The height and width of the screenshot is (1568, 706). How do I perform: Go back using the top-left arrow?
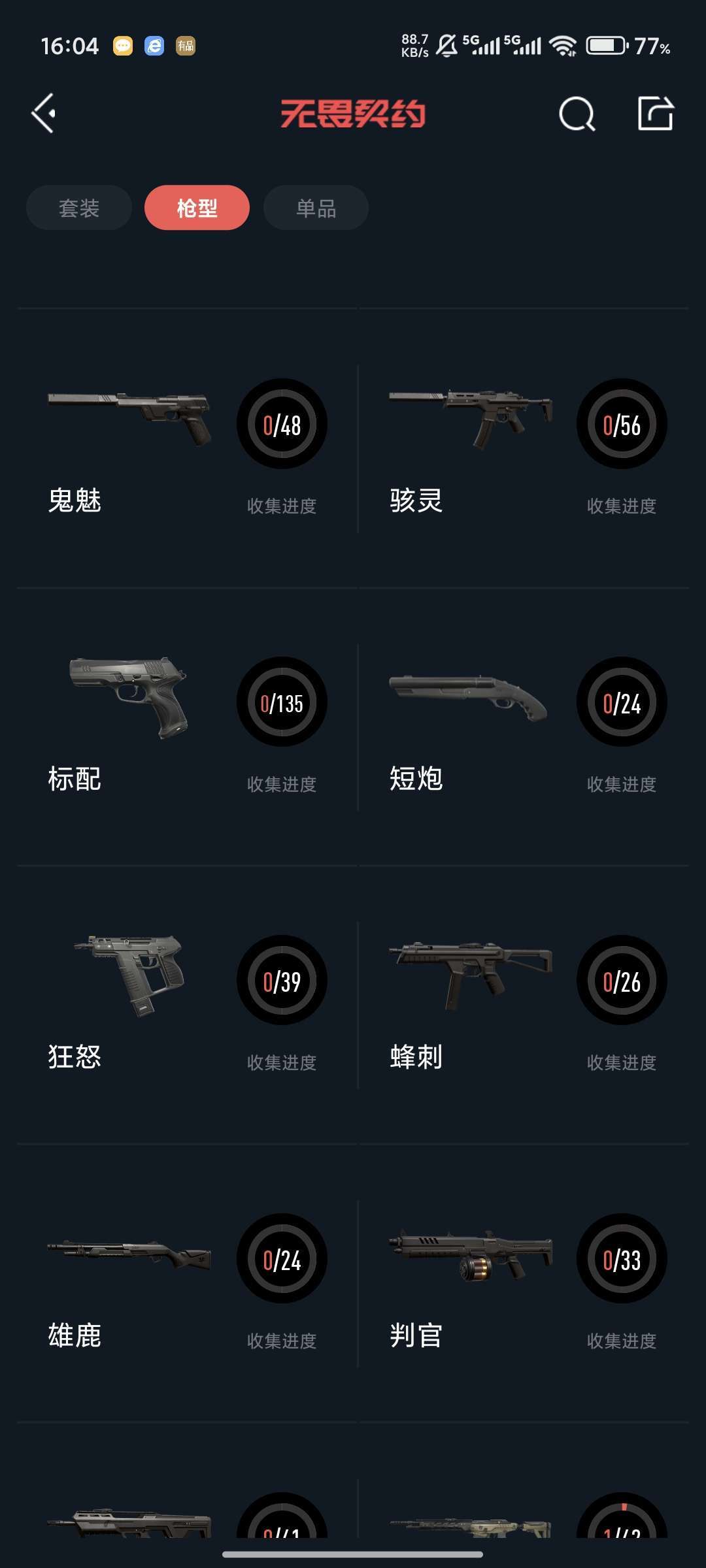click(x=44, y=114)
